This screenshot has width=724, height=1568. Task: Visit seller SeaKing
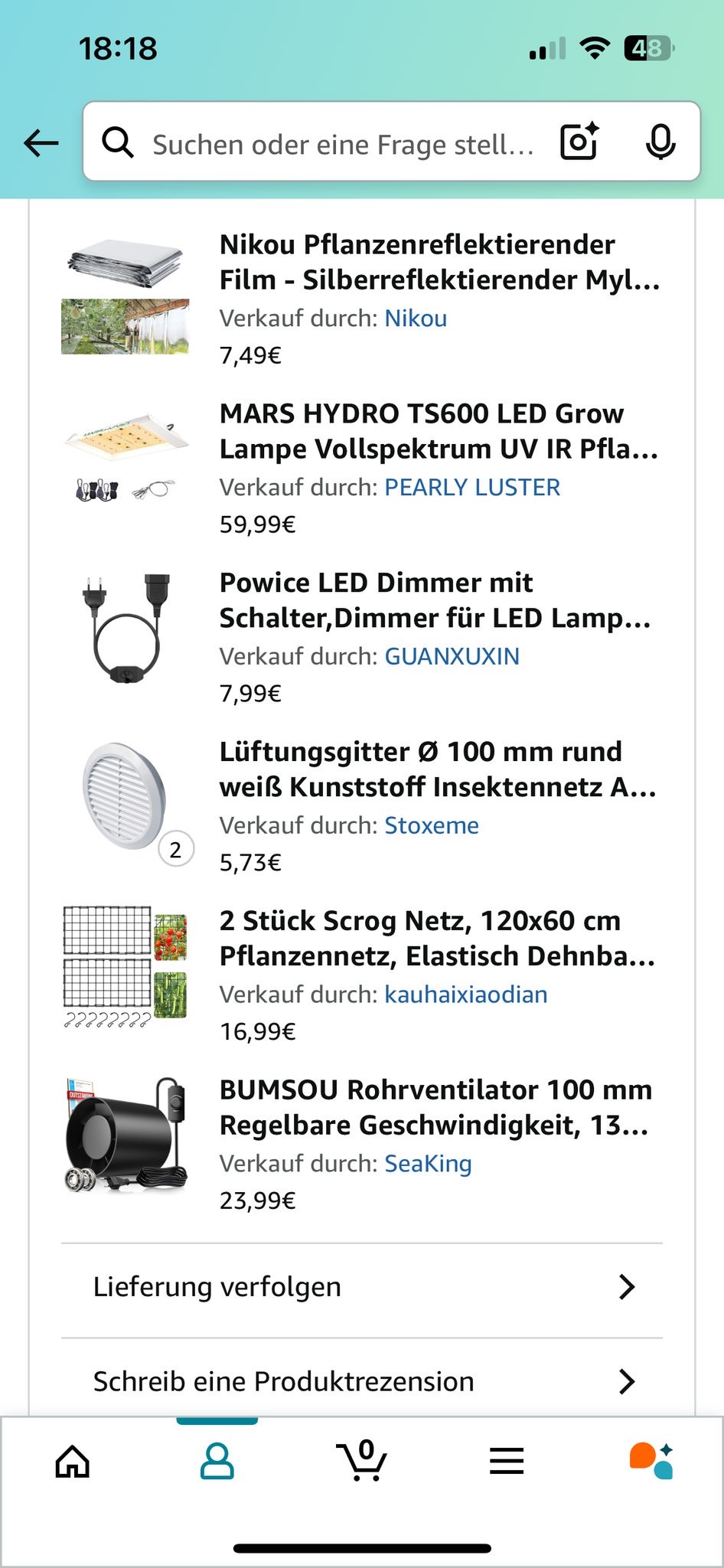coord(427,1165)
